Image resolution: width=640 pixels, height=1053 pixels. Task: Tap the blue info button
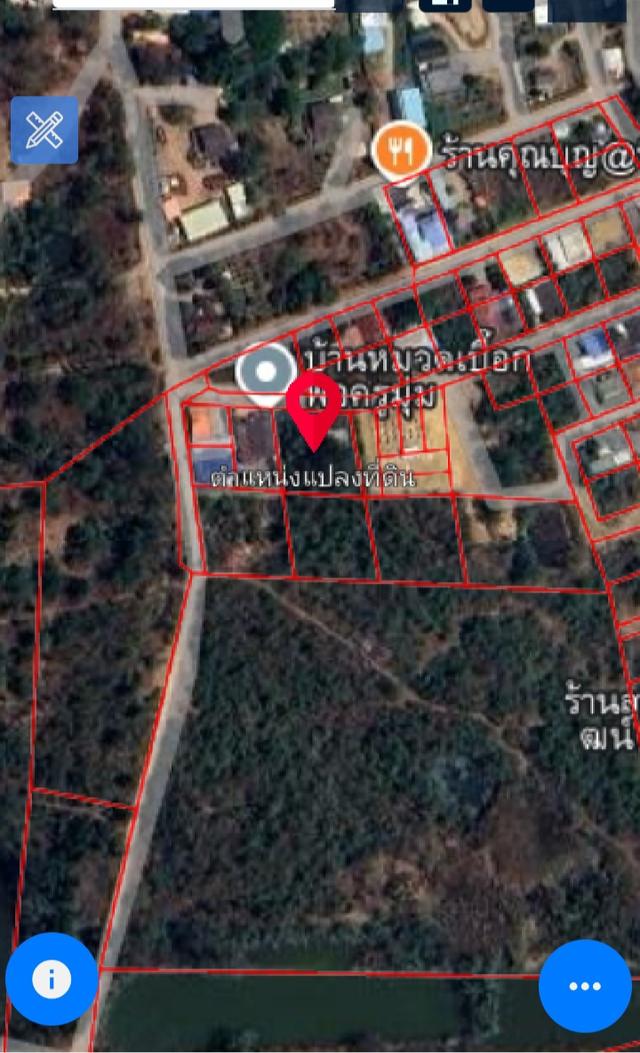point(51,979)
